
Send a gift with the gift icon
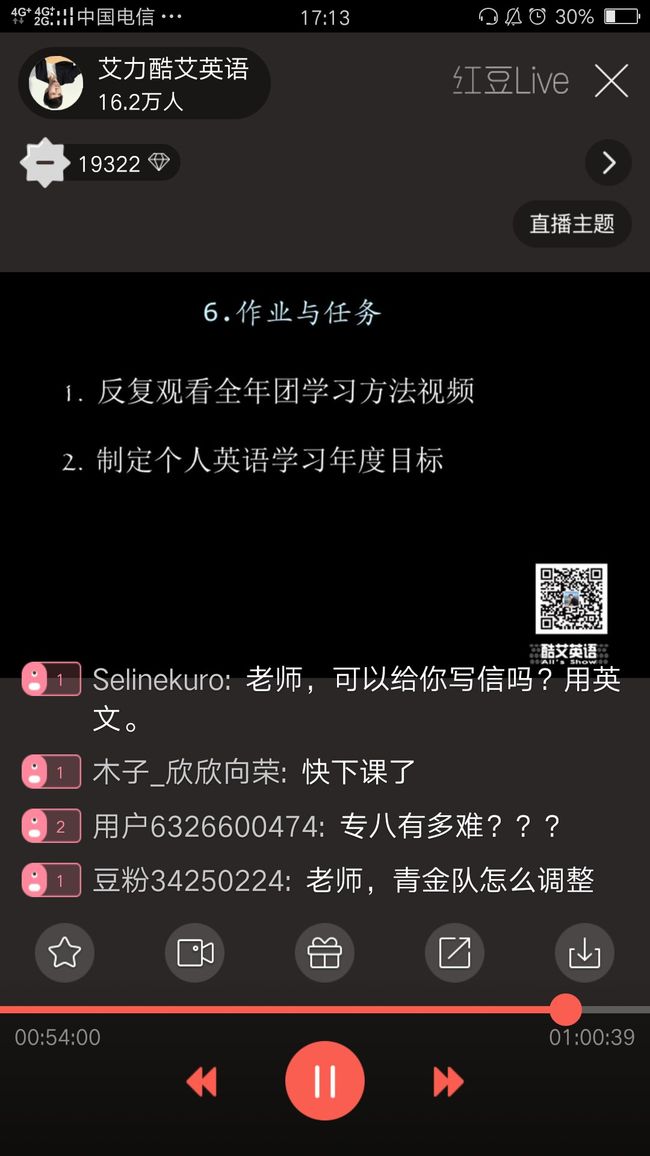(x=325, y=953)
